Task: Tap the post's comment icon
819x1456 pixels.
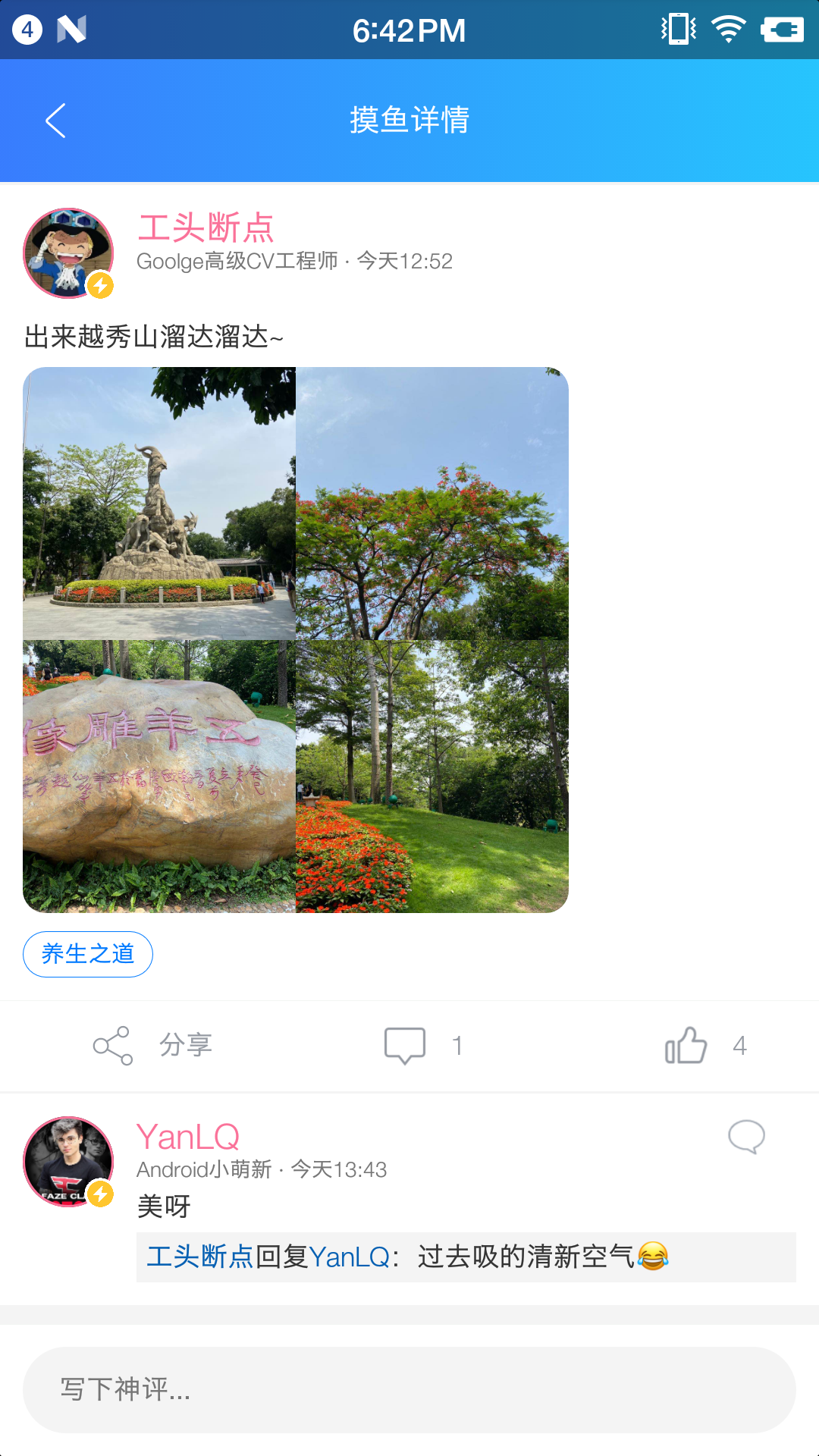Action: tap(405, 1046)
